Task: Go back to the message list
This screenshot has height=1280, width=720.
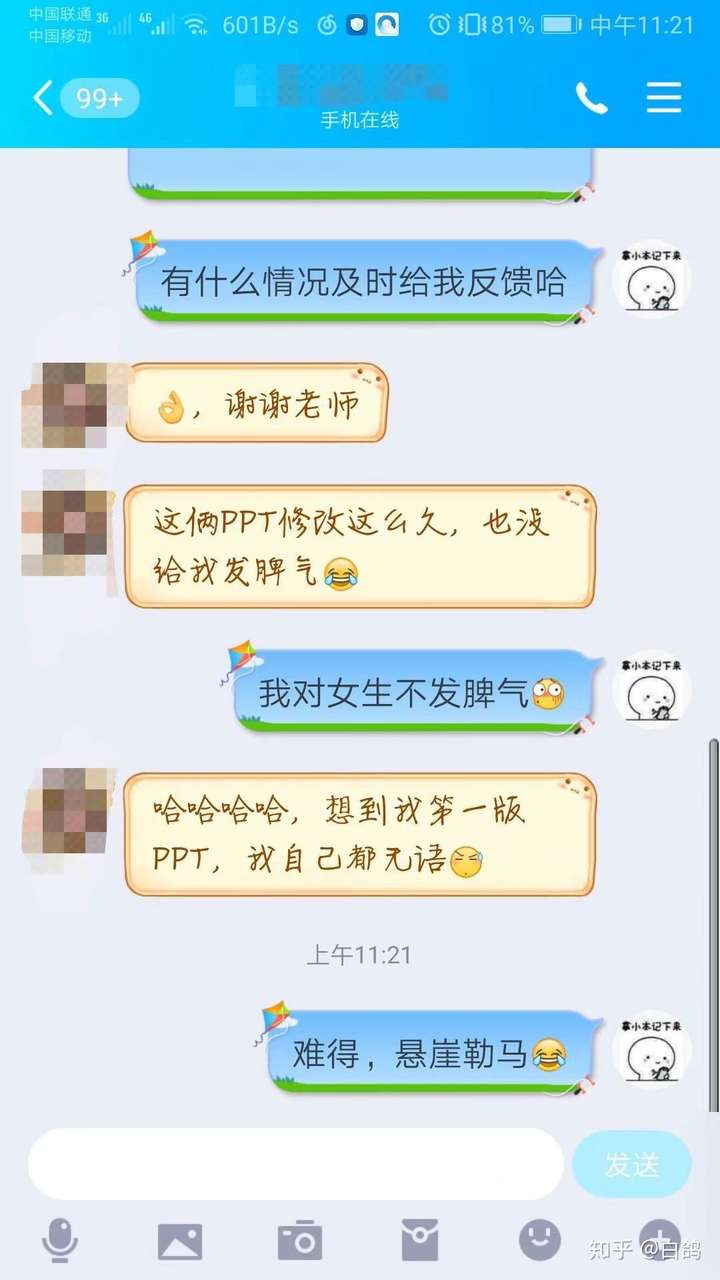Action: point(42,98)
